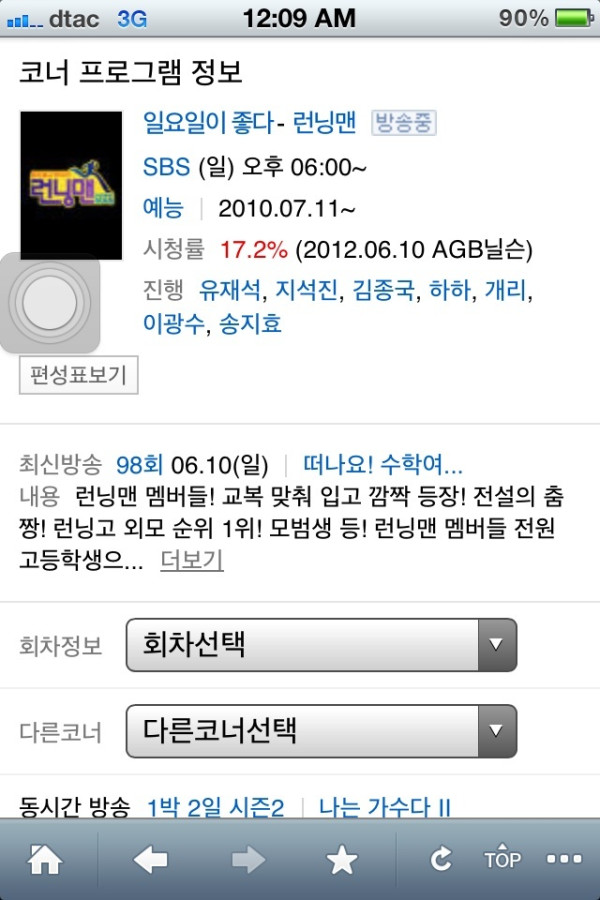The height and width of the screenshot is (900, 600).
Task: Open the 1박 2일 시즌2 link
Action: tap(216, 806)
